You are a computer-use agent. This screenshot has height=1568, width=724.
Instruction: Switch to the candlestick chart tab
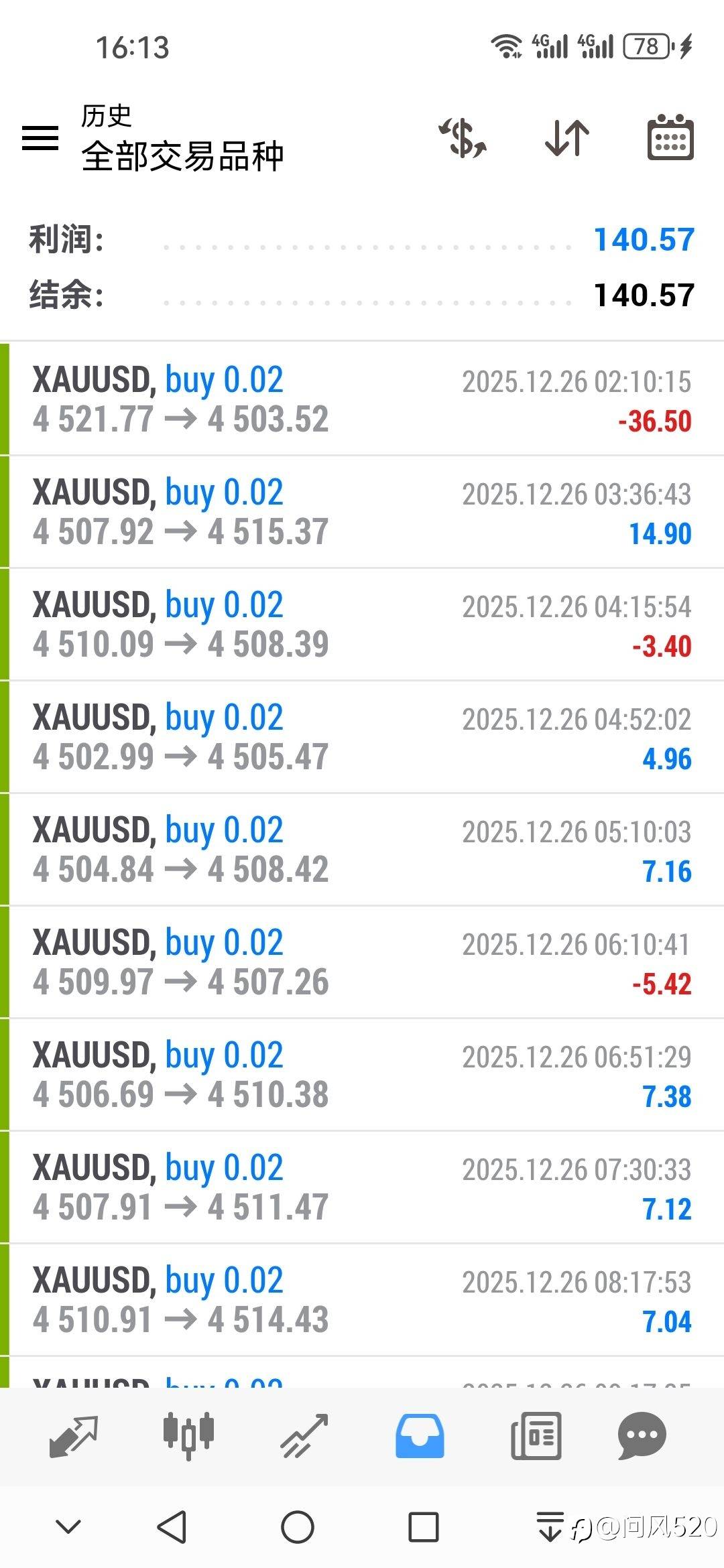tap(188, 1435)
